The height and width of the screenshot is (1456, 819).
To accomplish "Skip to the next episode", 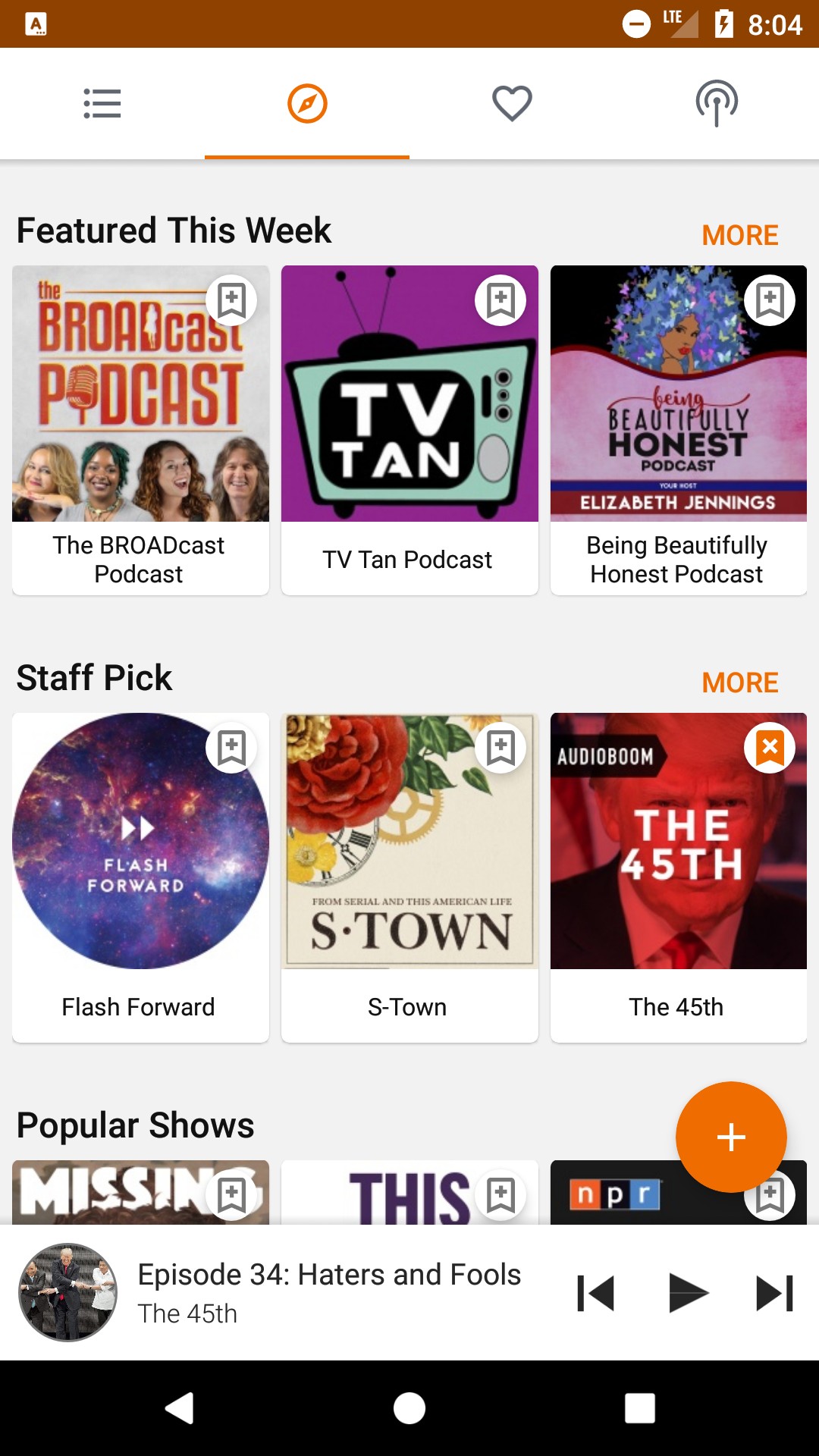I will (x=775, y=1293).
